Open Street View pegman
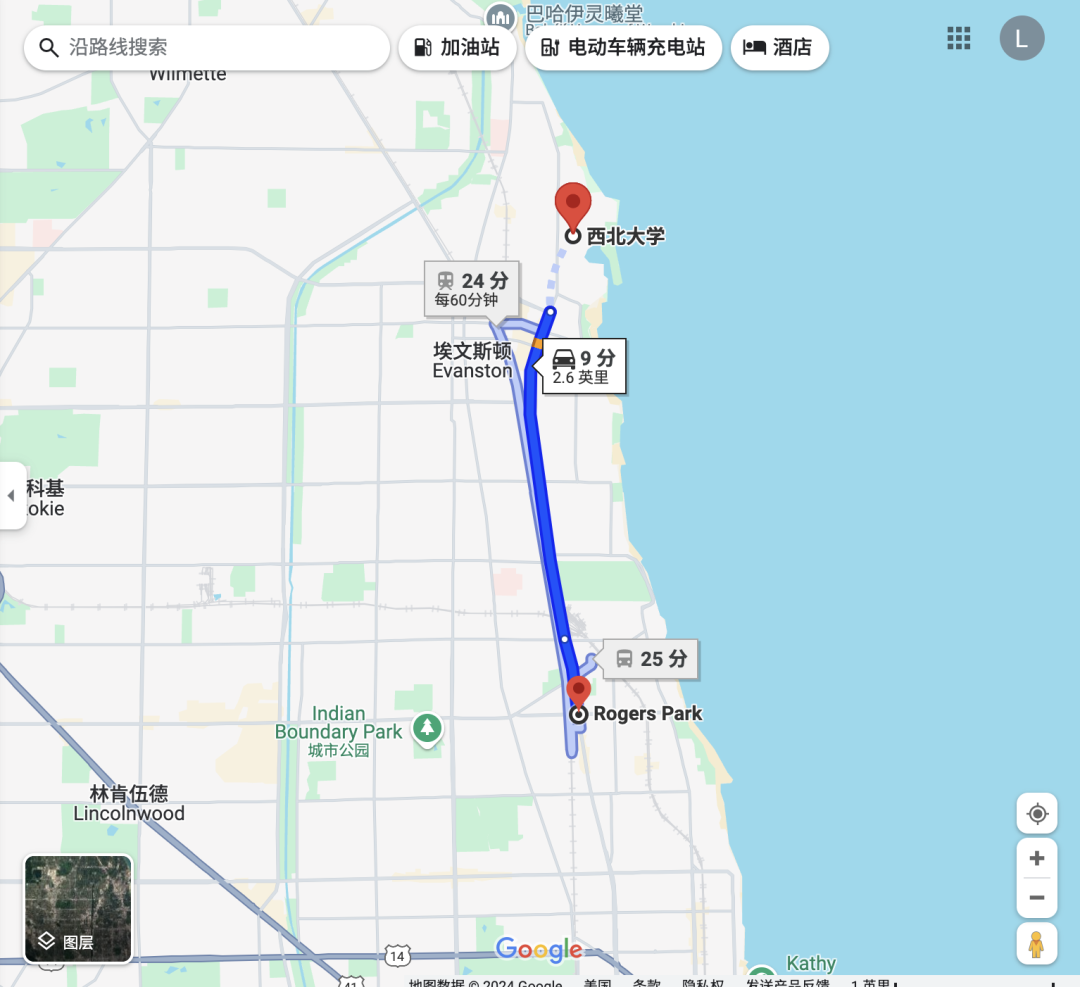1080x987 pixels. 1037,943
